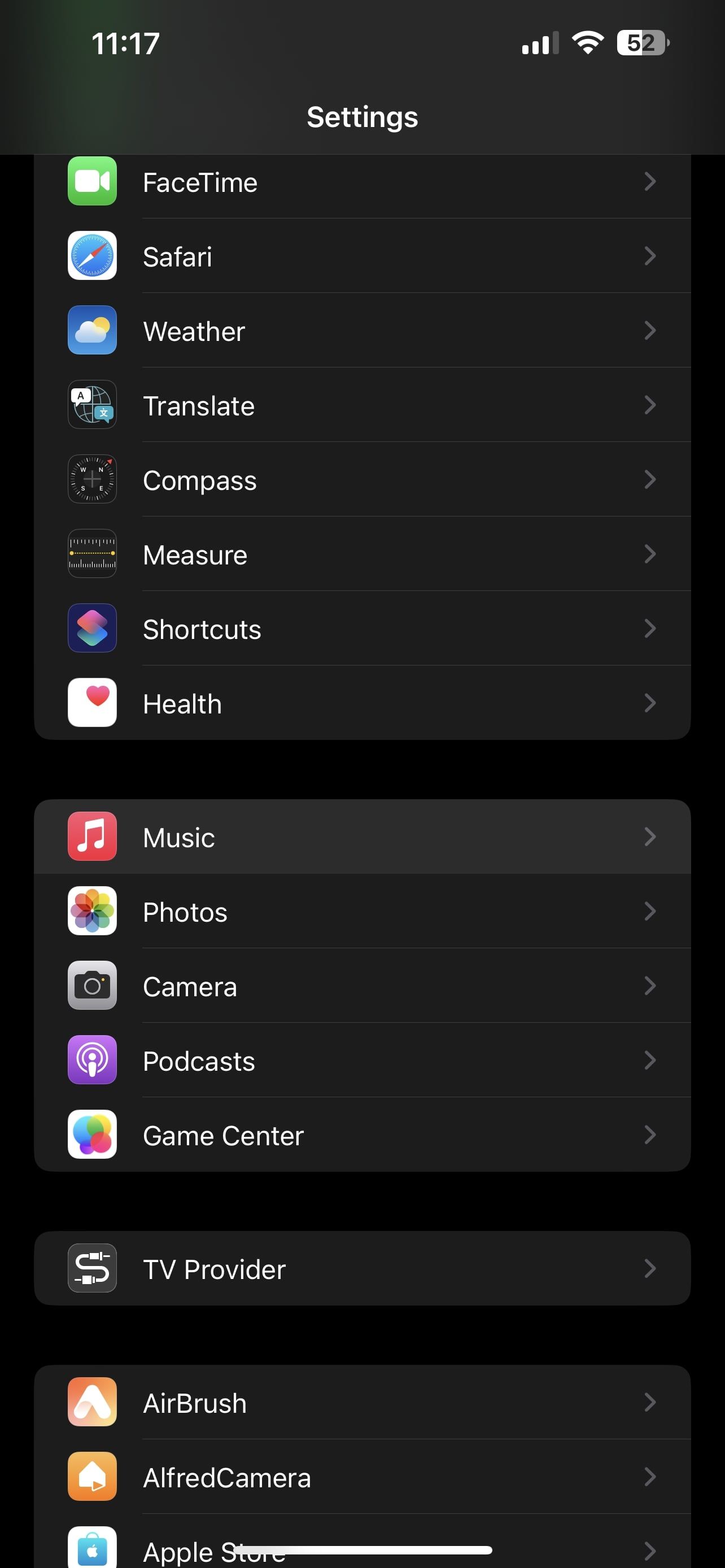Tap the Shortcuts app icon
This screenshot has width=725, height=1568.
(92, 628)
